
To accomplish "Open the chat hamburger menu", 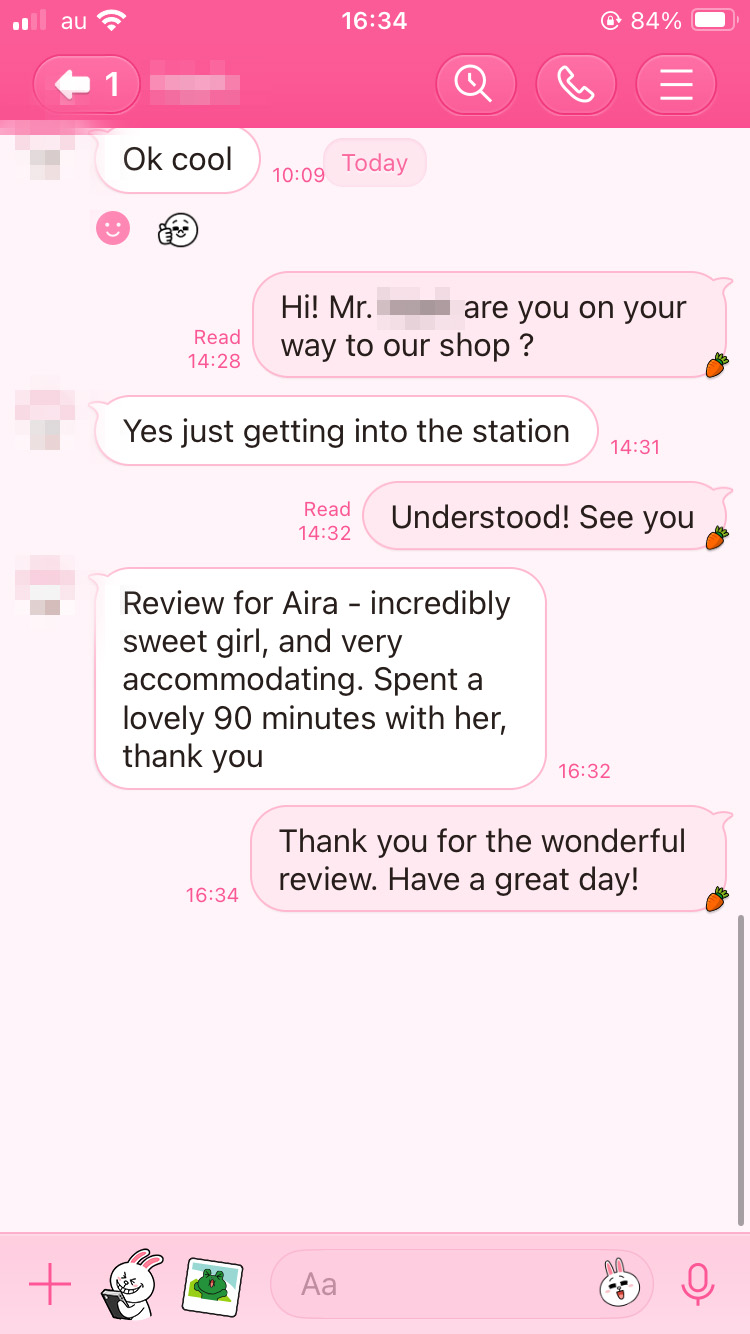I will coord(676,85).
